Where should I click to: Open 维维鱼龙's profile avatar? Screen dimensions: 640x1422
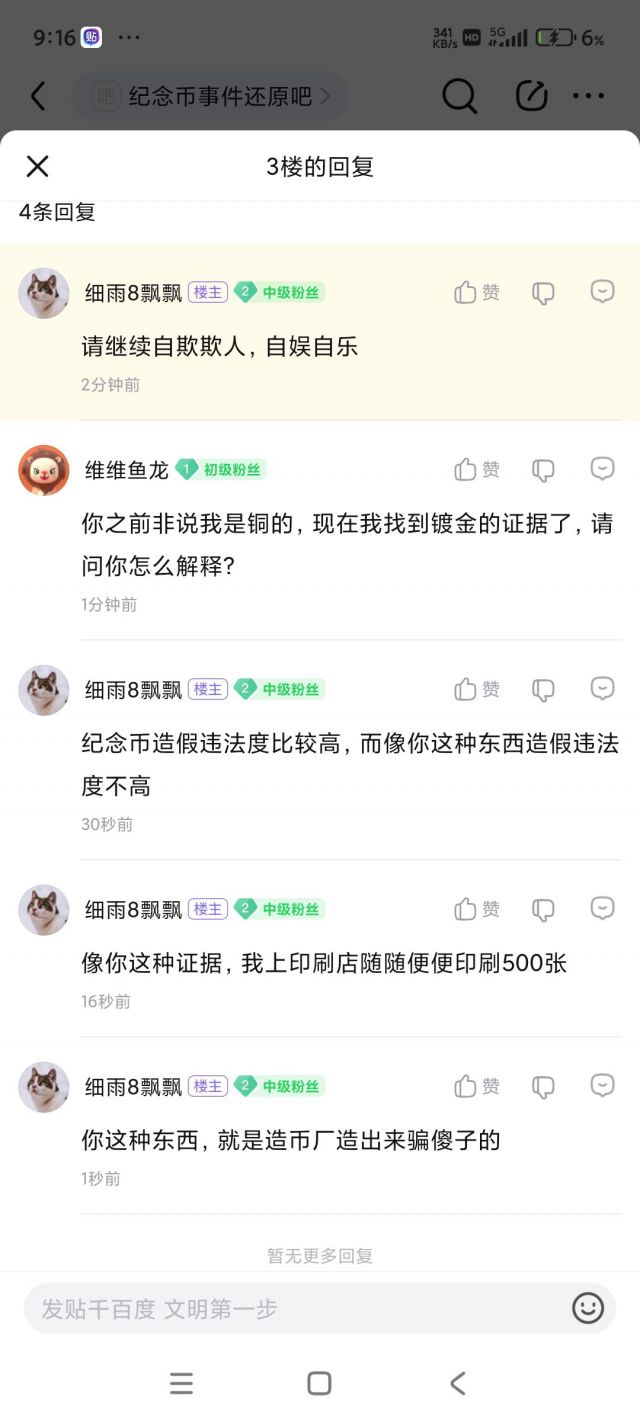click(44, 470)
